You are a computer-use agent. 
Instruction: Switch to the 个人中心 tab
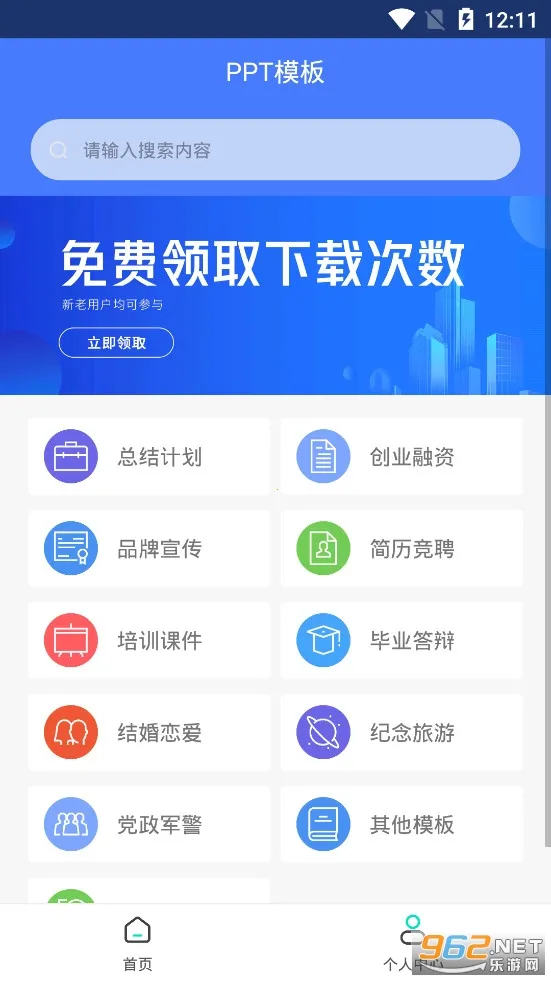tap(413, 943)
